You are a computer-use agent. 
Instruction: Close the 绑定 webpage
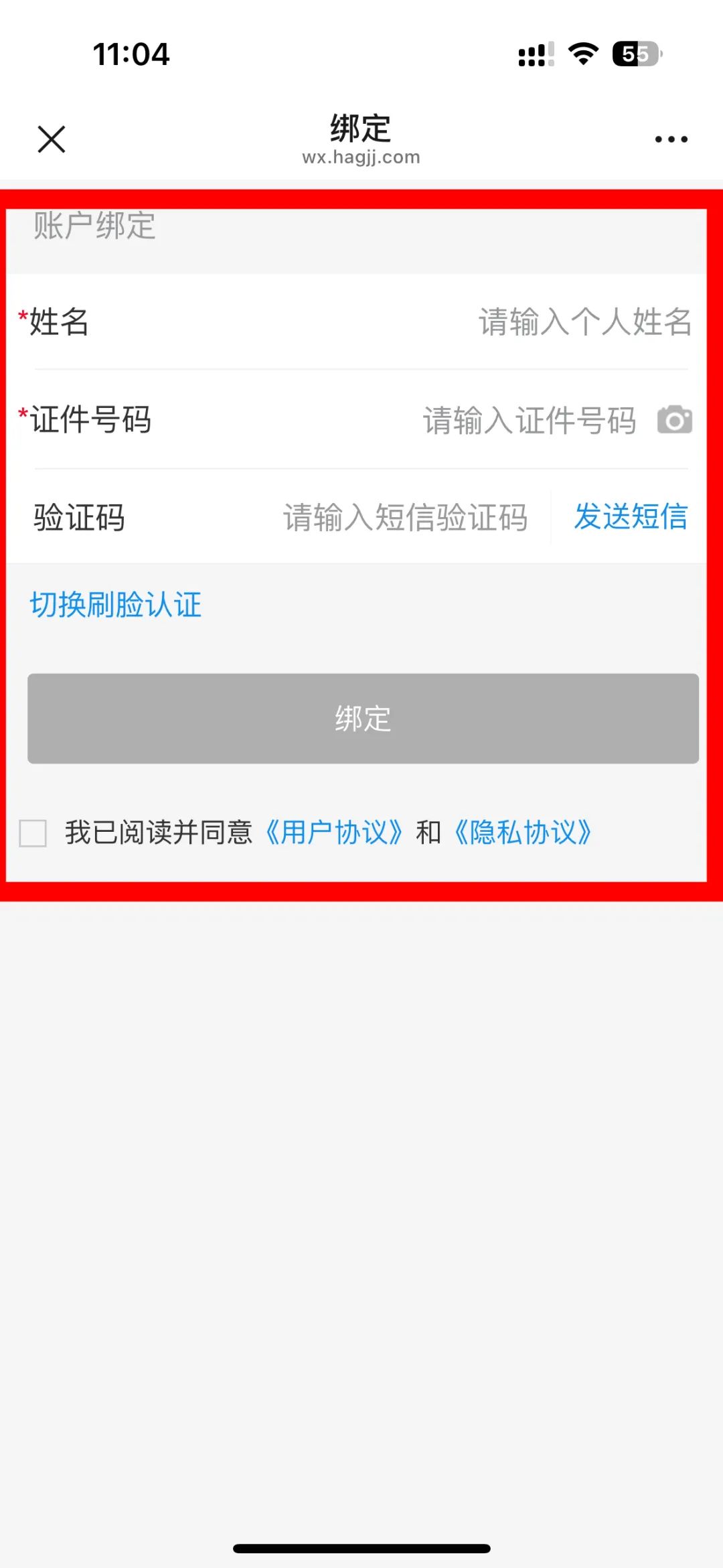(x=52, y=139)
